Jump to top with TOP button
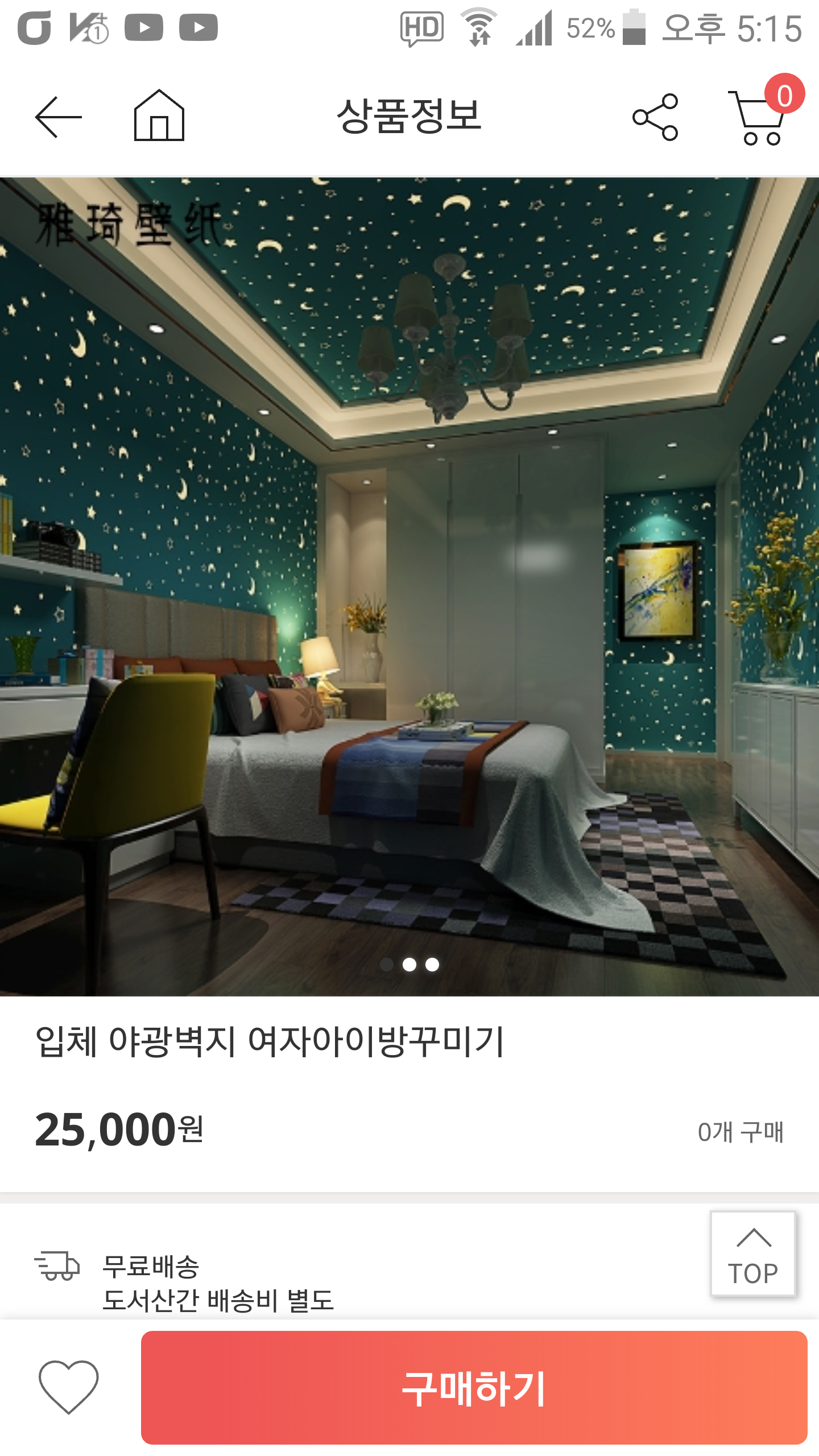The image size is (819, 1456). tap(753, 1254)
